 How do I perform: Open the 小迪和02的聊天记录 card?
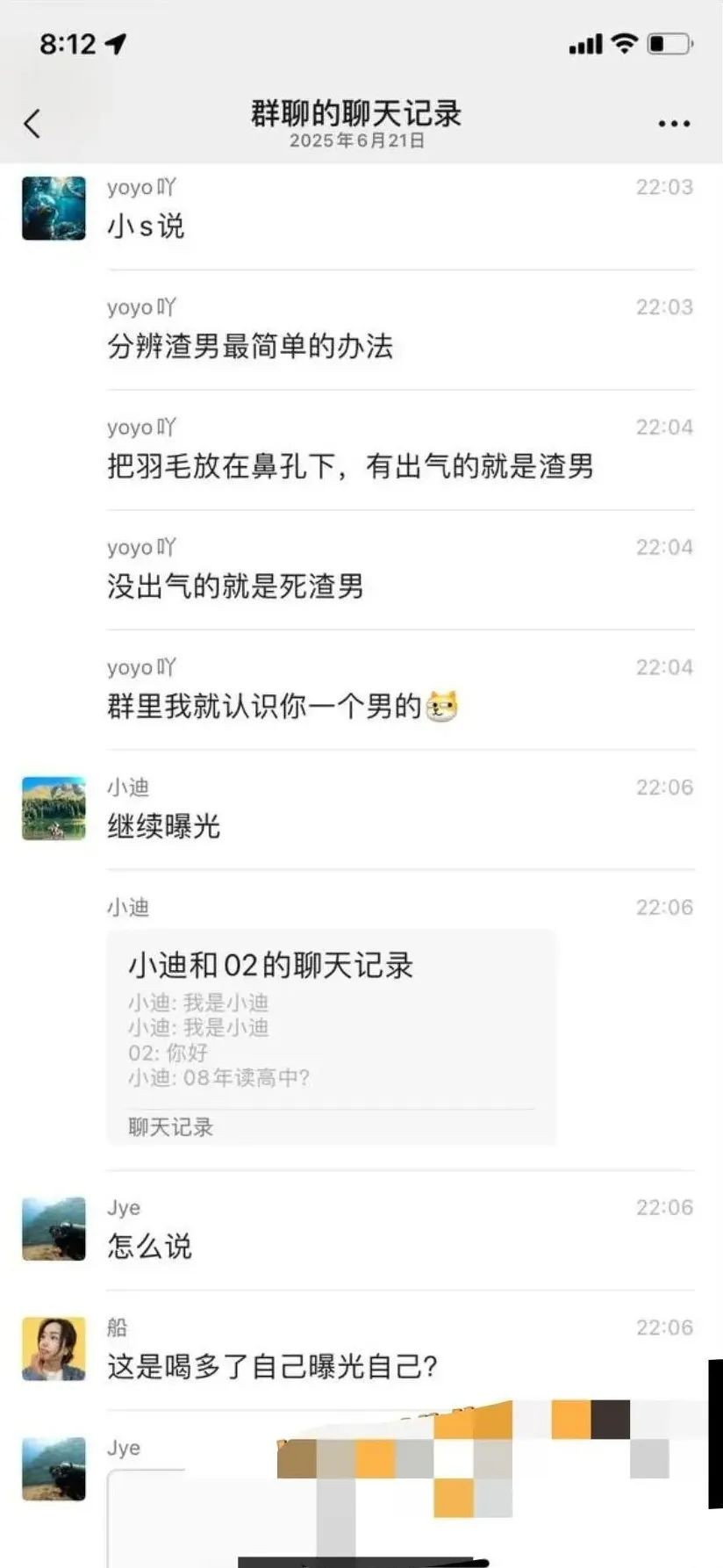[x=331, y=1036]
